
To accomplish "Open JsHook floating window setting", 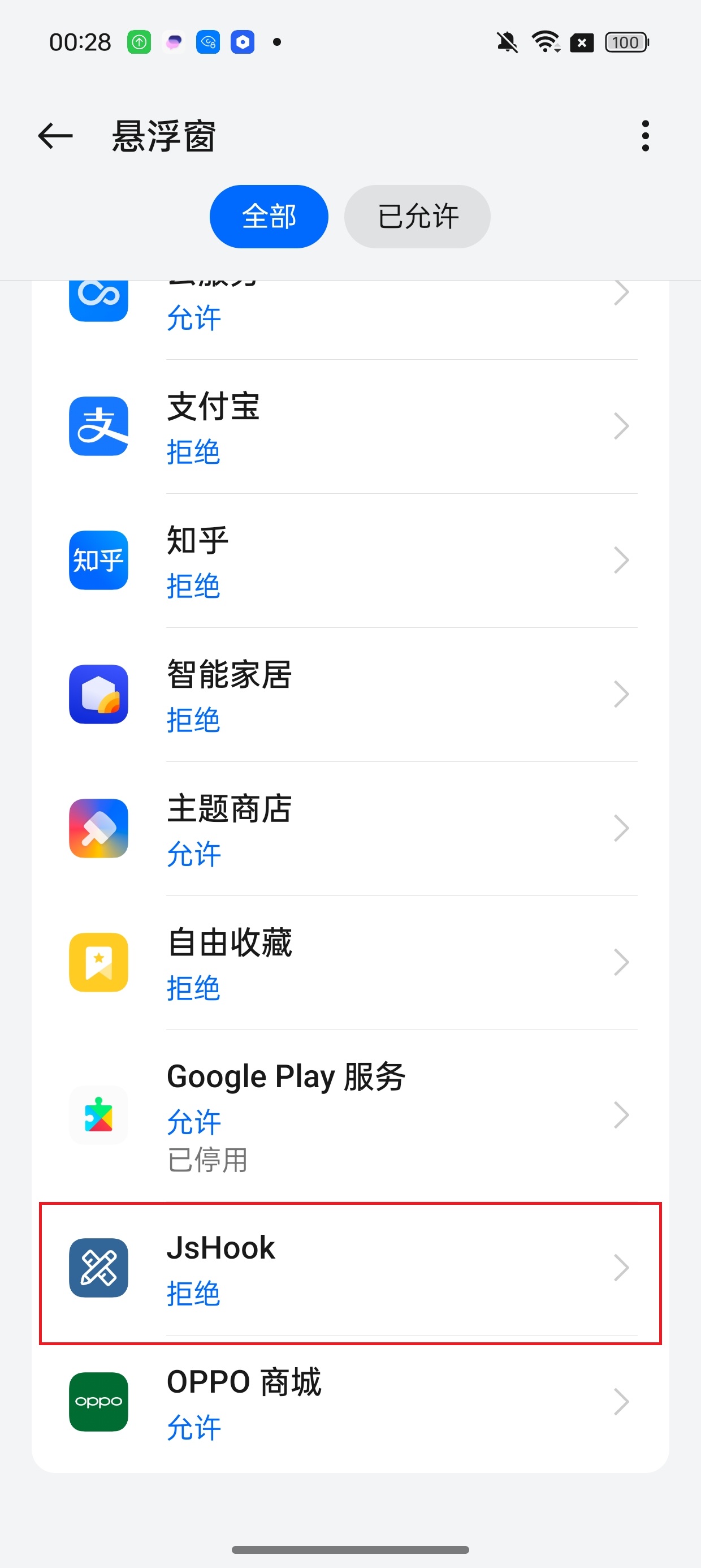I will pyautogui.click(x=350, y=1268).
